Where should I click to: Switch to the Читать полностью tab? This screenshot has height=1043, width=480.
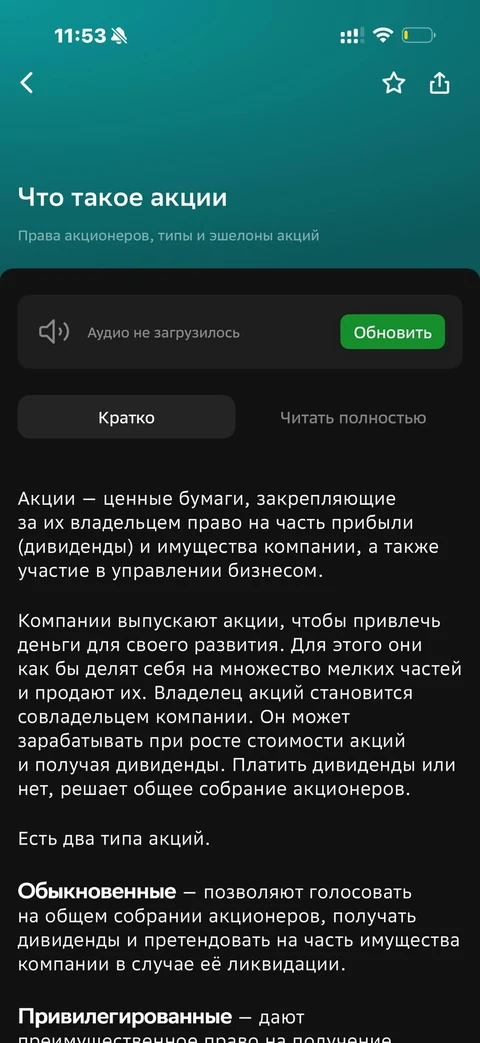point(353,418)
